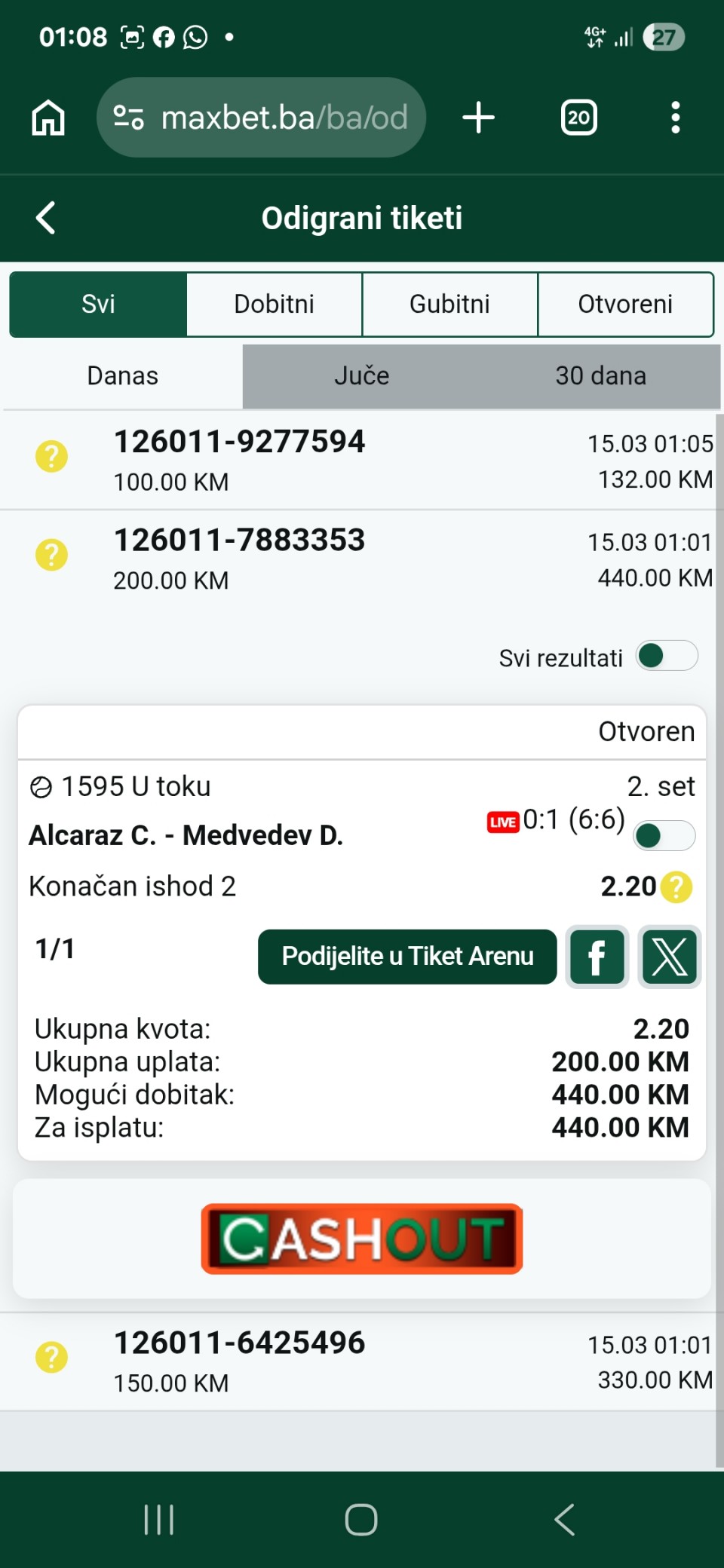Screen dimensions: 724x1568
Task: Tap Podijelite u Tiket Arenu
Action: [x=407, y=957]
